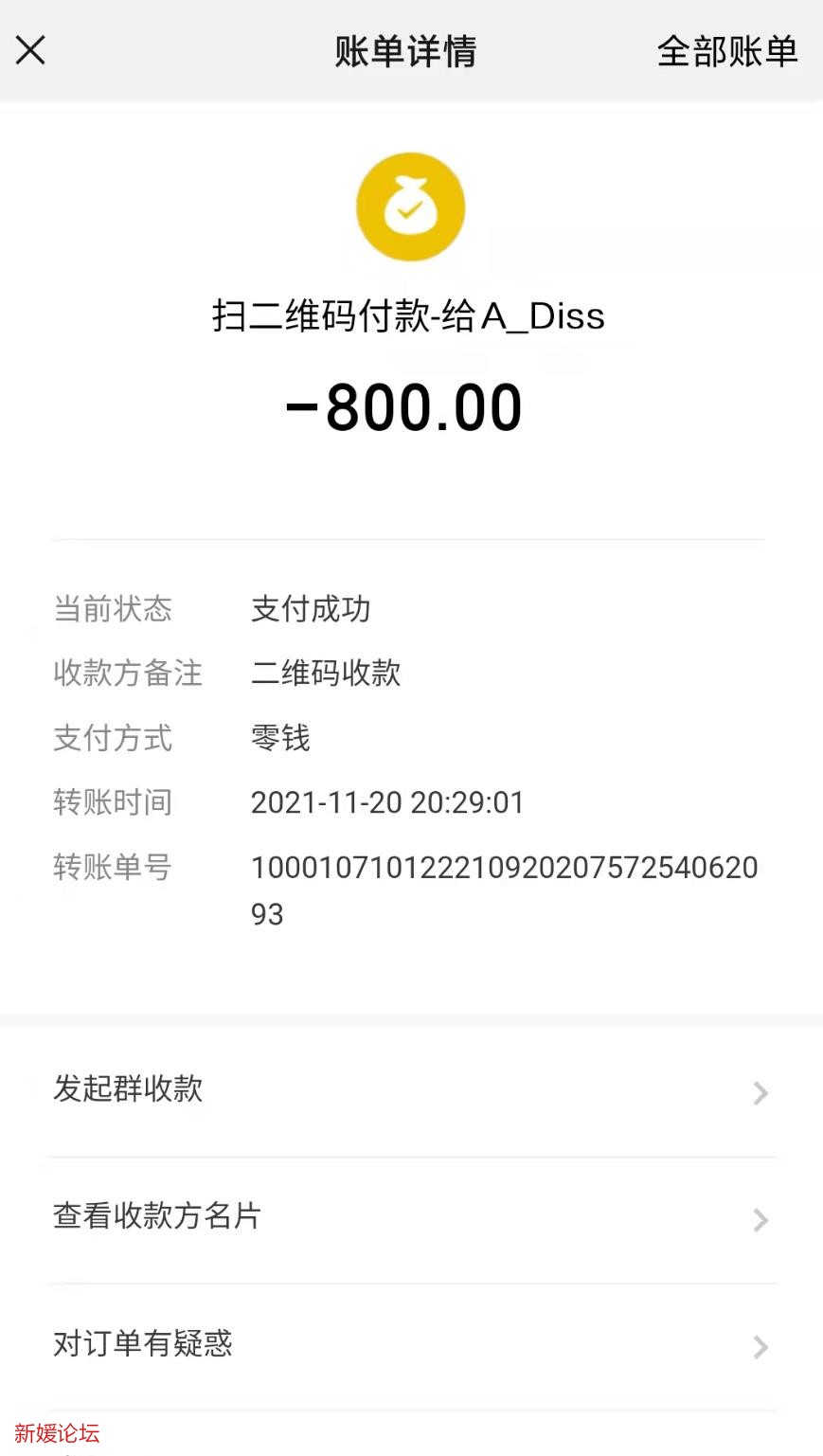Tap the checkmark inside the payment badge
This screenshot has height=1456, width=823.
[x=410, y=213]
